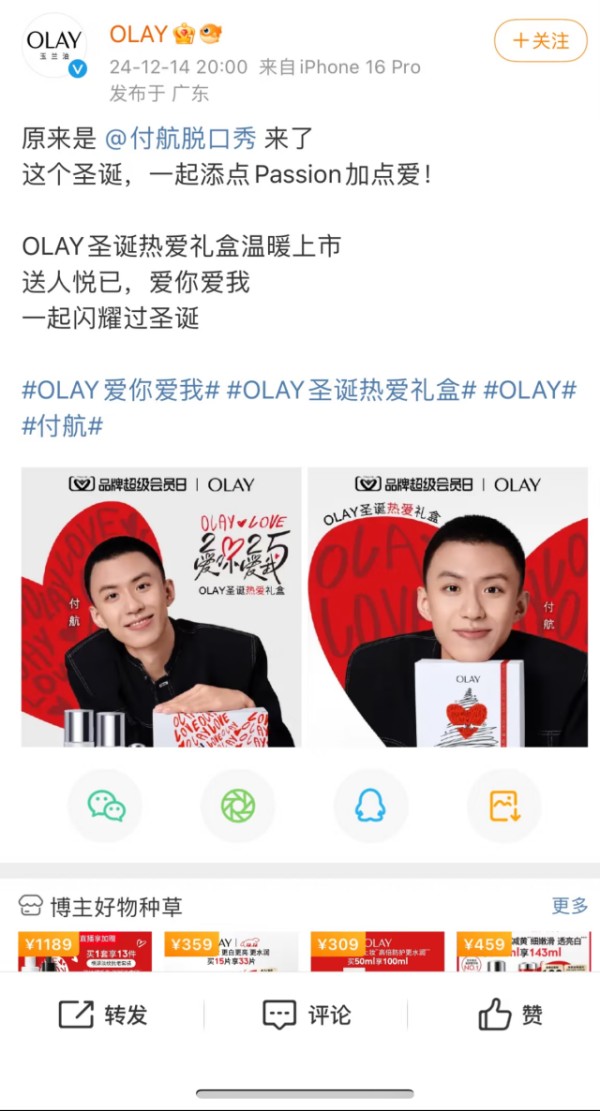Open the #付航# hashtag

tap(62, 426)
